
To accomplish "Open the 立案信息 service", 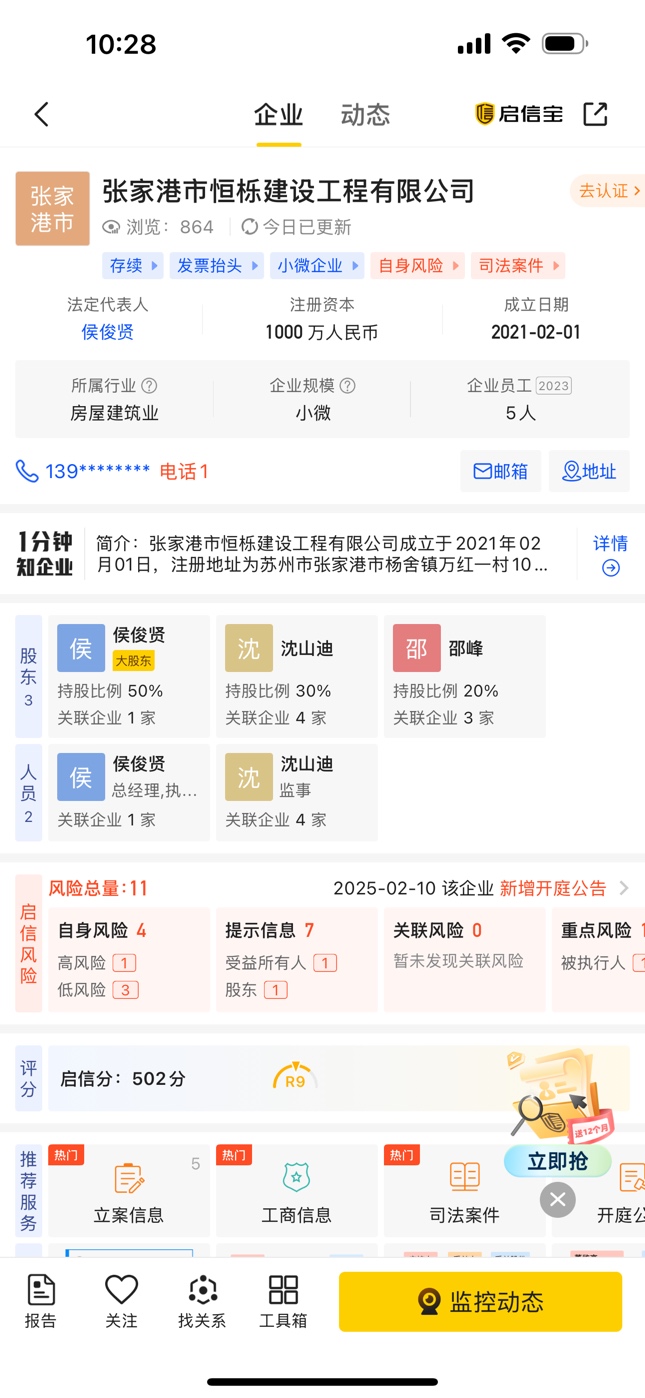I will point(129,1191).
